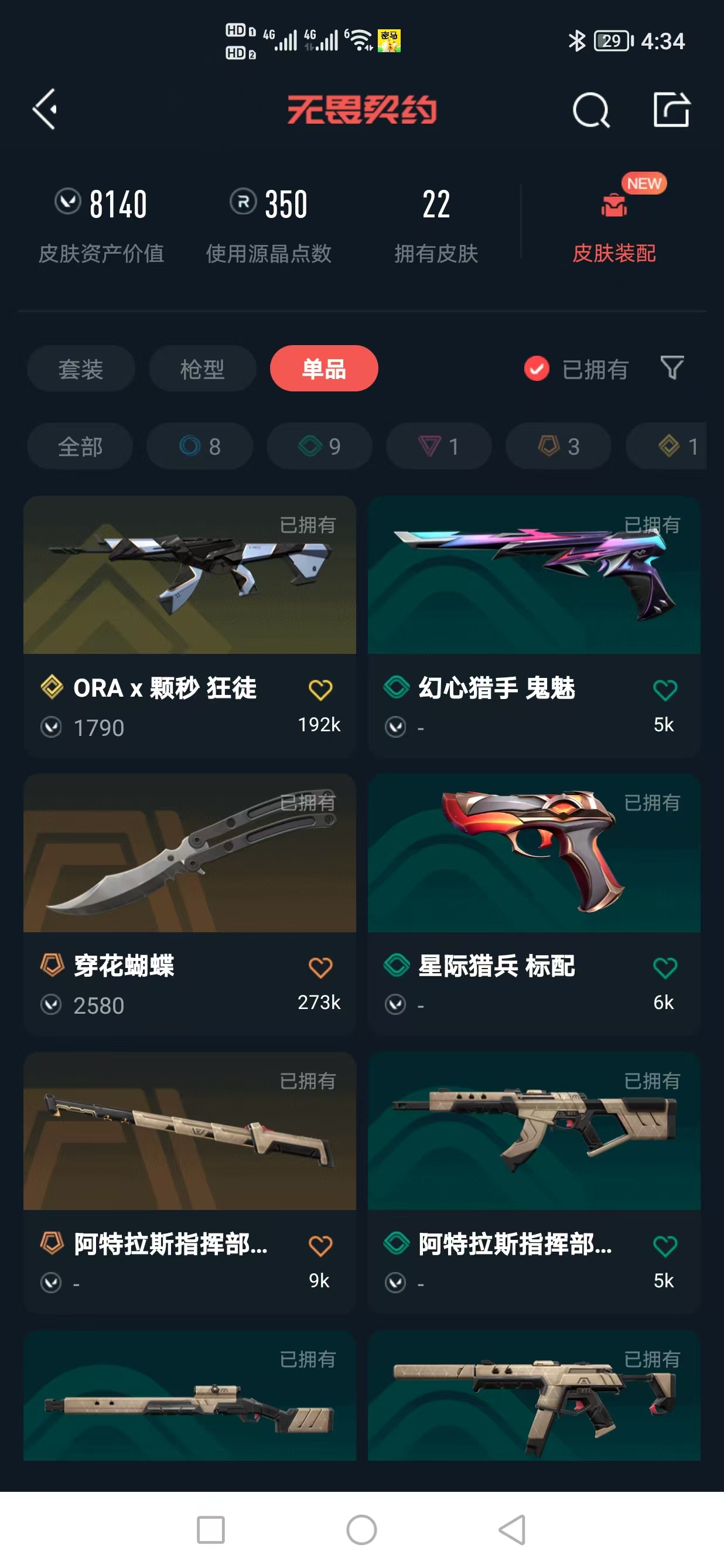Open the ORA x 颗秒 狂徒 skin card

190,626
